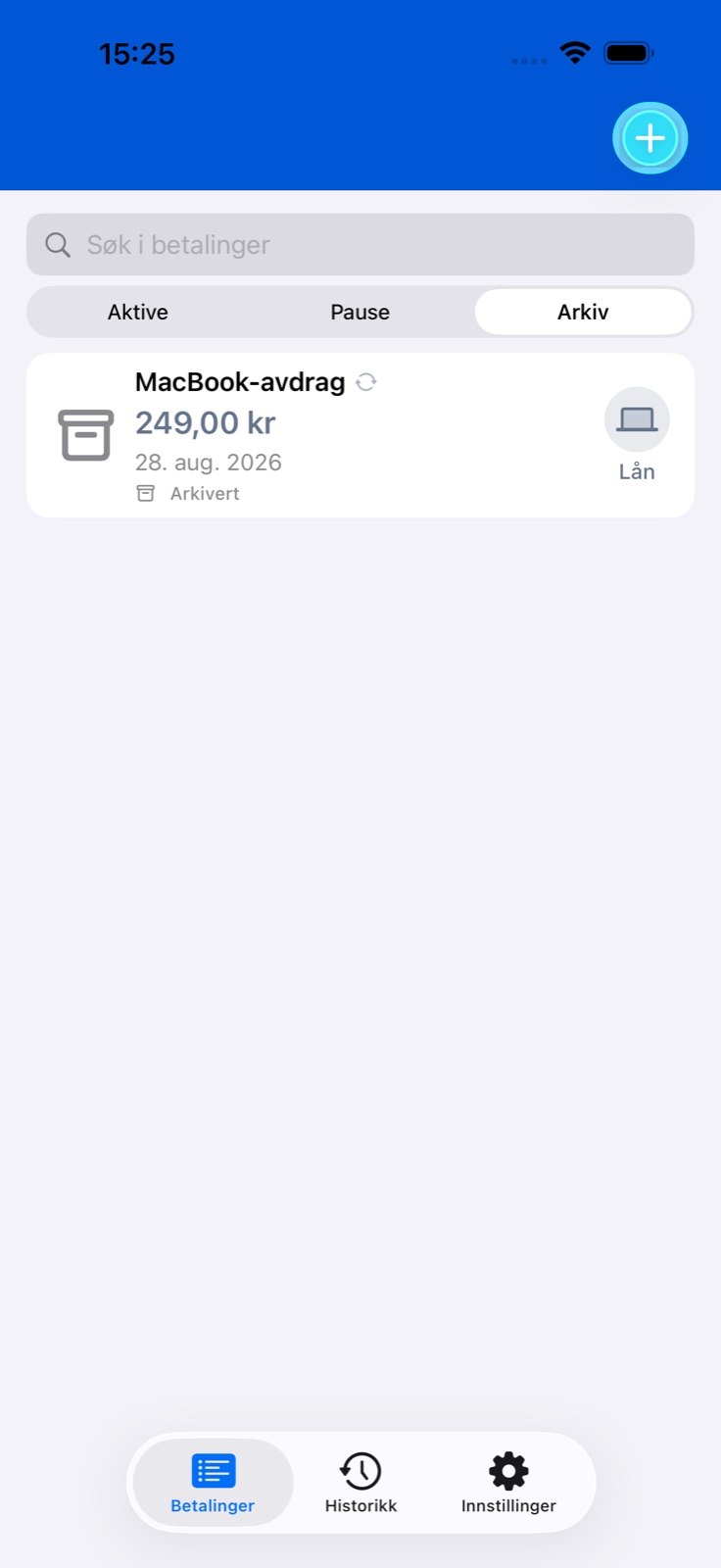
Task: Open the Historikk tab
Action: pyautogui.click(x=360, y=1483)
